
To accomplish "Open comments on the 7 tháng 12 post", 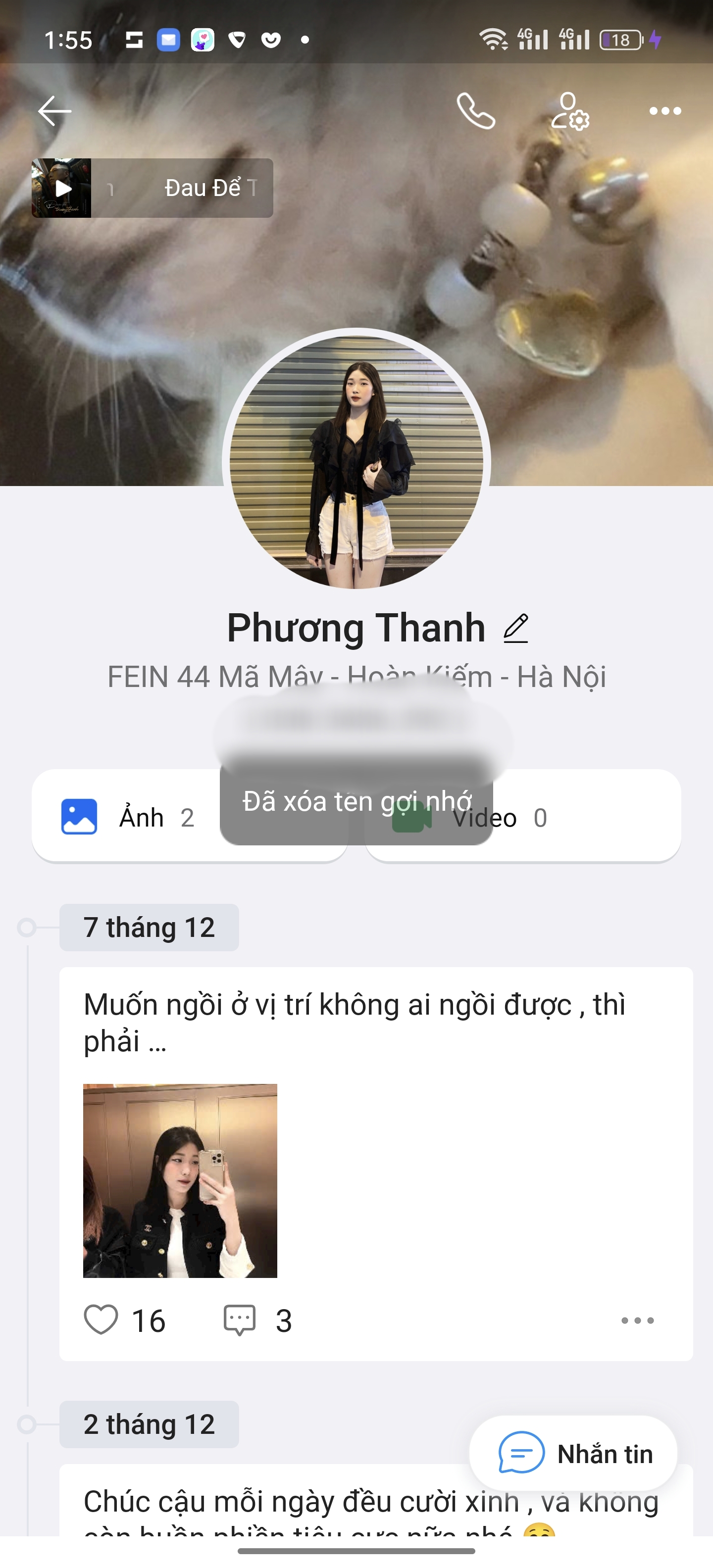I will click(x=240, y=1320).
